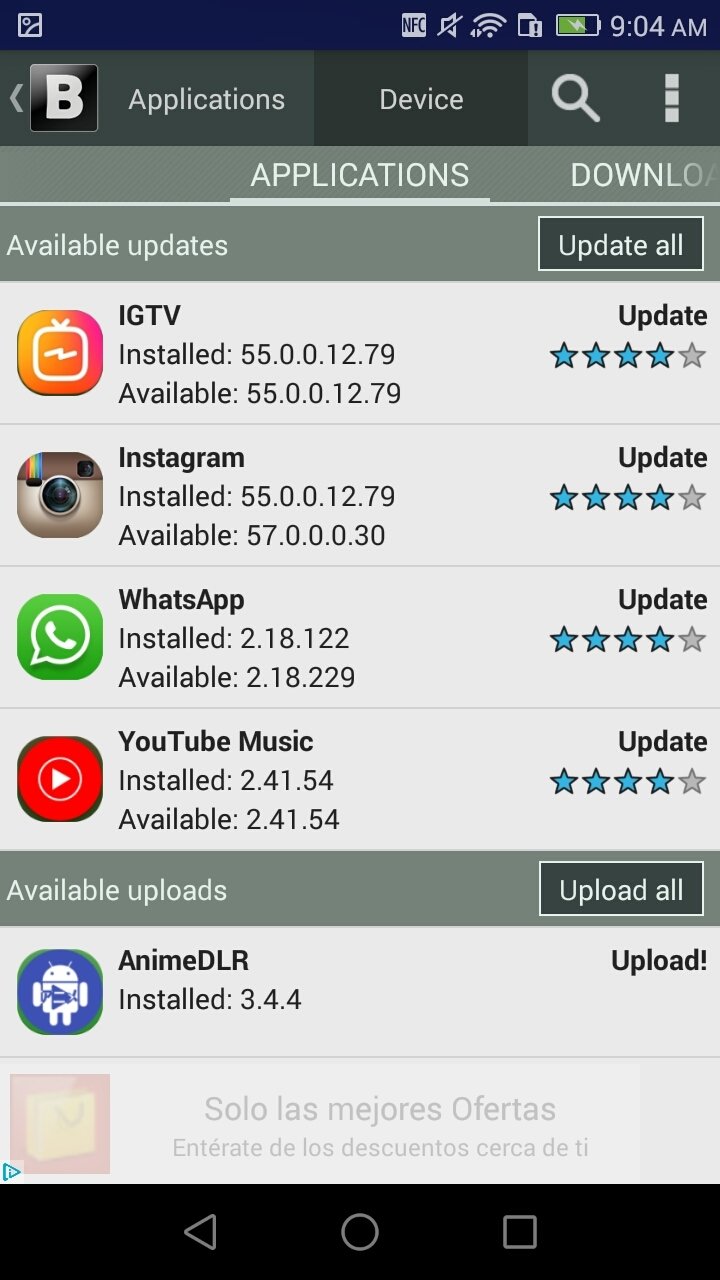720x1280 pixels.
Task: Tap the Upload all button
Action: [621, 890]
